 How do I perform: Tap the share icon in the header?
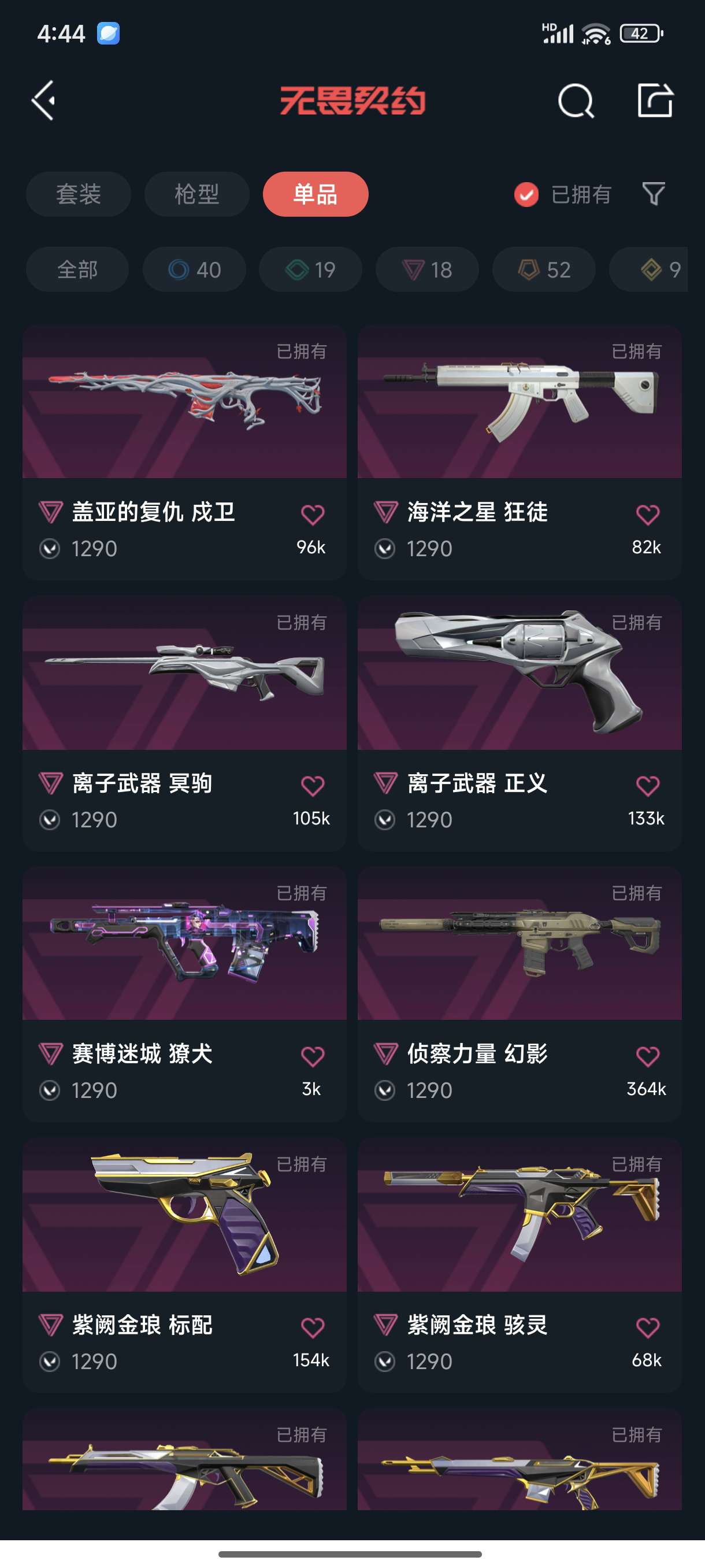[655, 100]
